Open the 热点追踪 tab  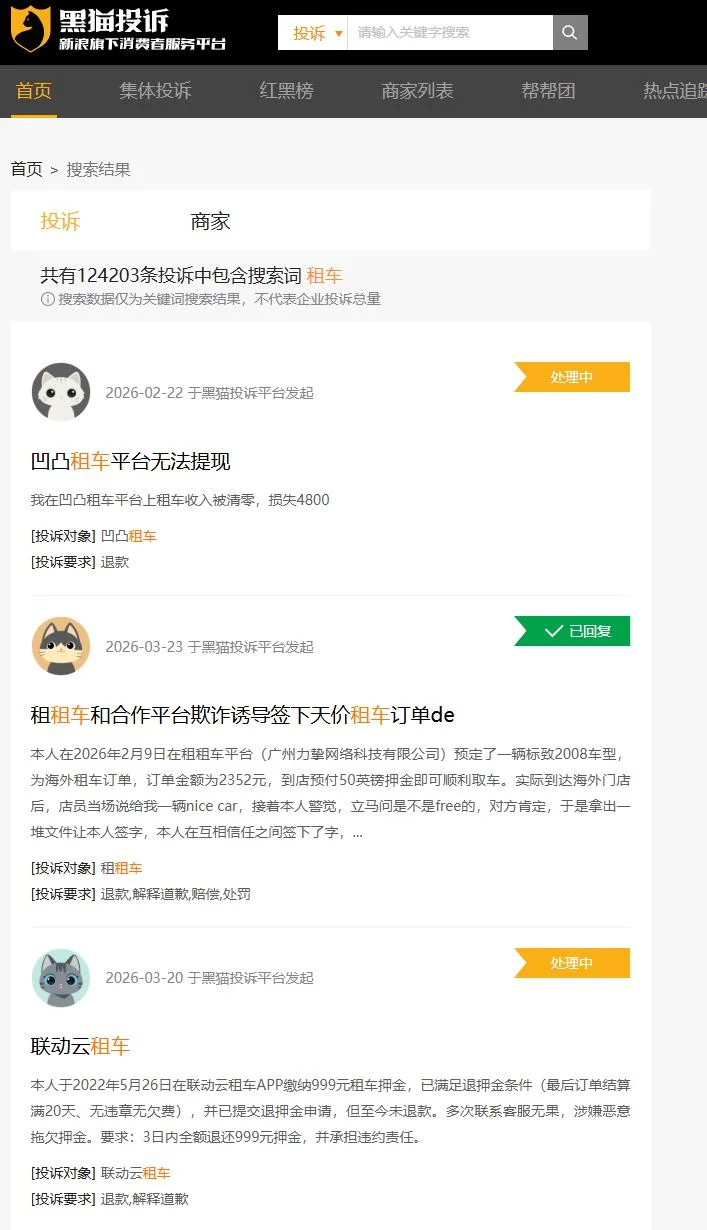pyautogui.click(x=674, y=91)
